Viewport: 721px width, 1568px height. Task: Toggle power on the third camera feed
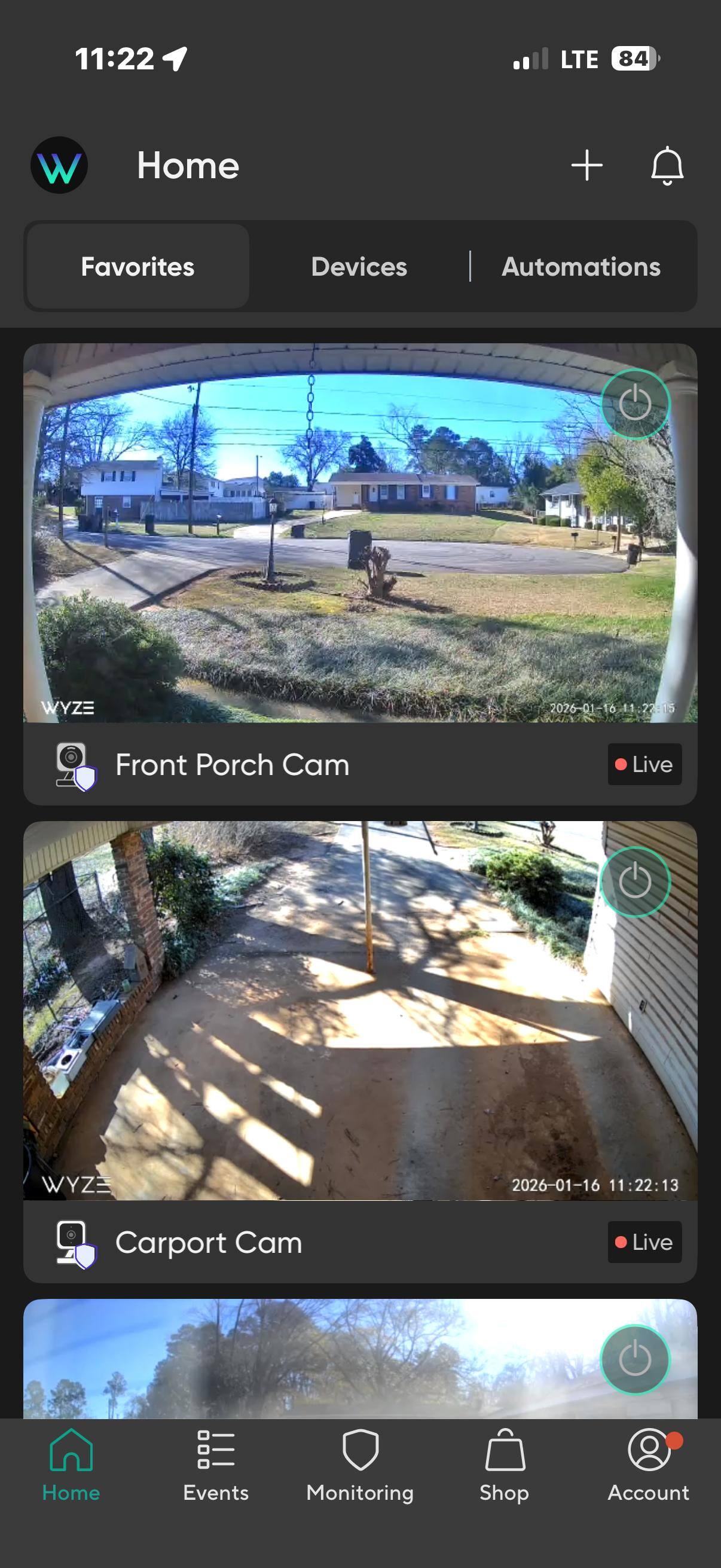click(636, 1359)
